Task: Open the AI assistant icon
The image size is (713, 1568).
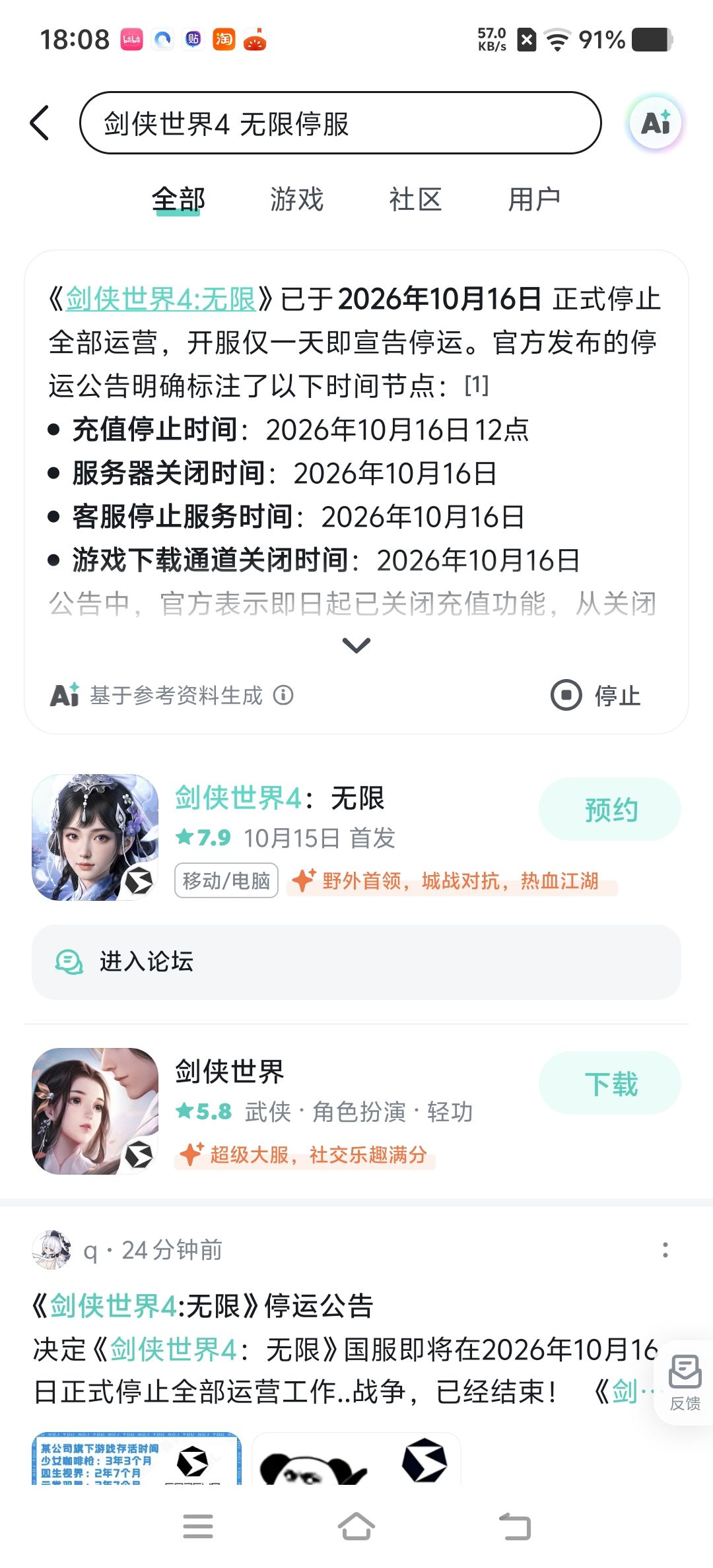Action: click(655, 123)
